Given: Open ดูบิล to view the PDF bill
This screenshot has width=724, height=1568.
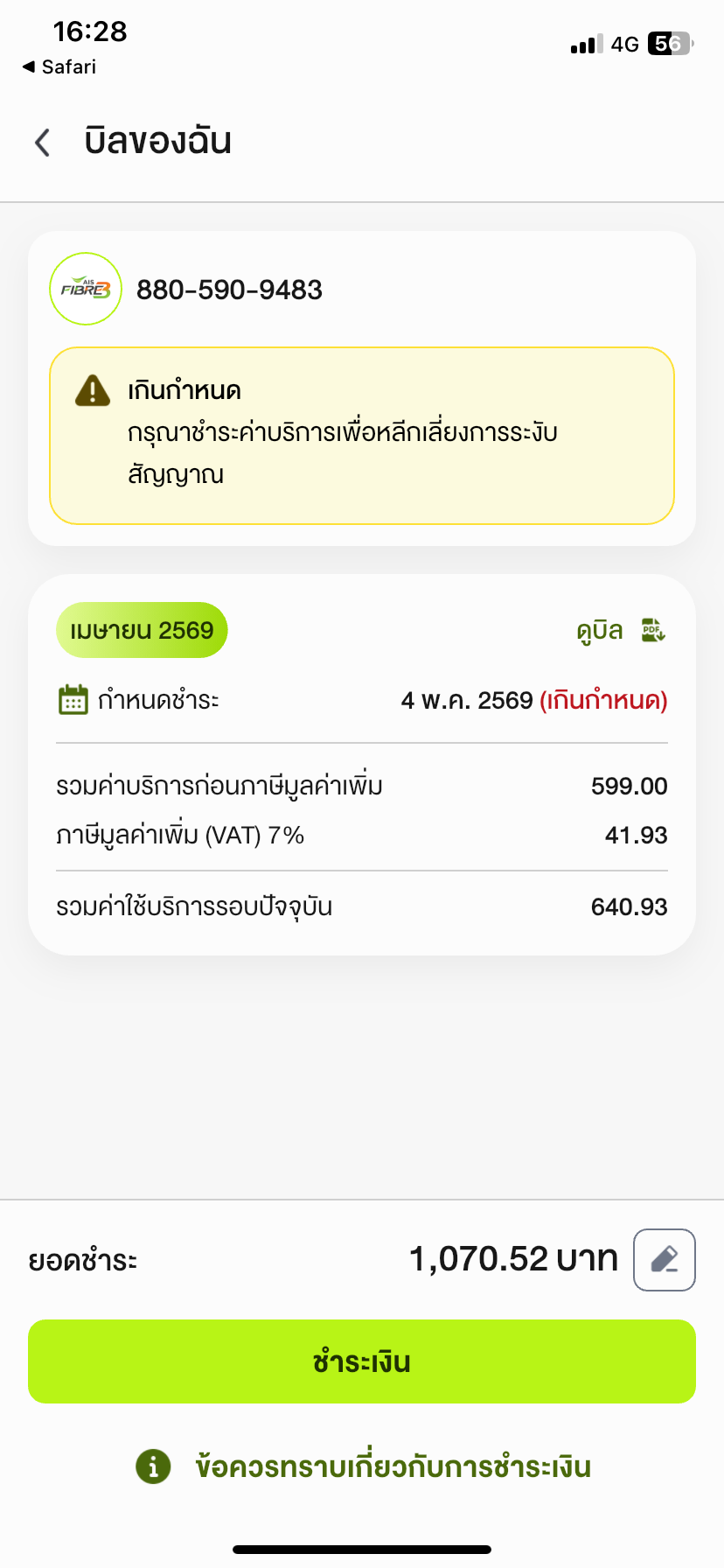Looking at the screenshot, I should 621,630.
